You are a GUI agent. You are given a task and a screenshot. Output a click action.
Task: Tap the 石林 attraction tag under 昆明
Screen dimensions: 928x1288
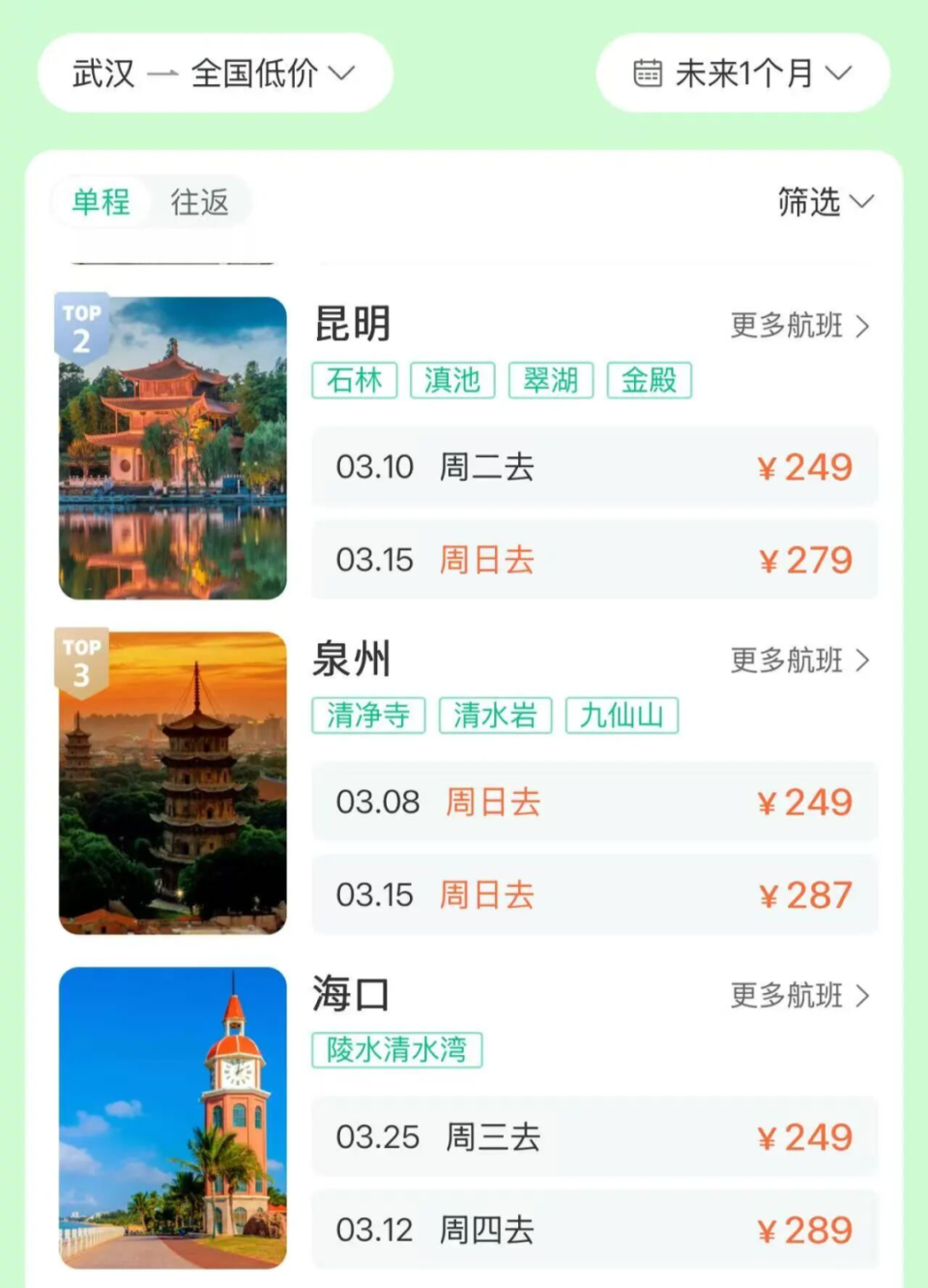pos(354,379)
